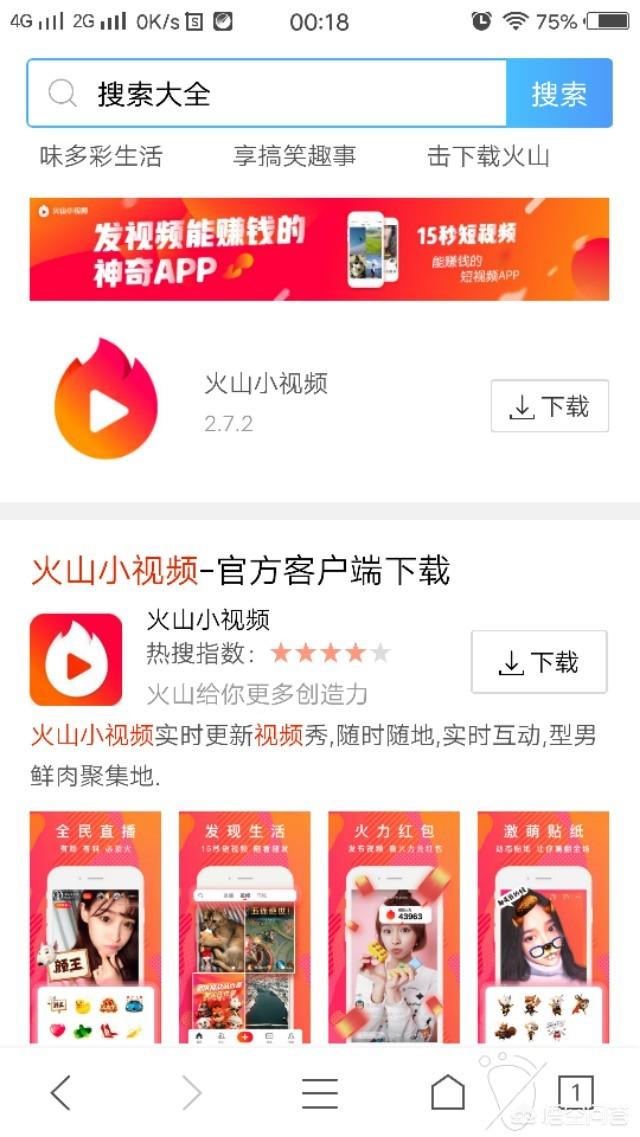
Task: Tap the search box with 搜索大全
Action: 267,94
